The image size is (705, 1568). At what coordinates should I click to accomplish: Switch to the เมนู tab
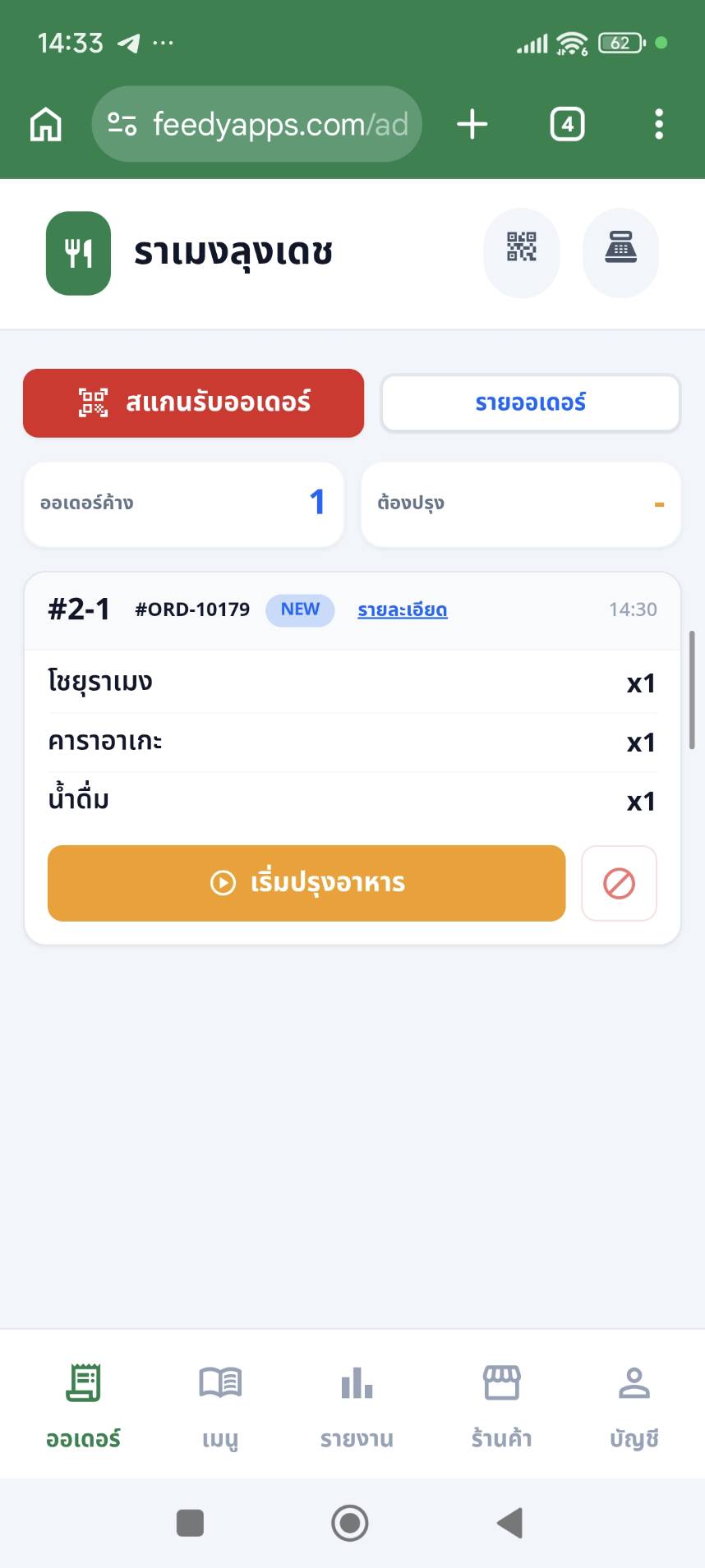[x=220, y=1405]
